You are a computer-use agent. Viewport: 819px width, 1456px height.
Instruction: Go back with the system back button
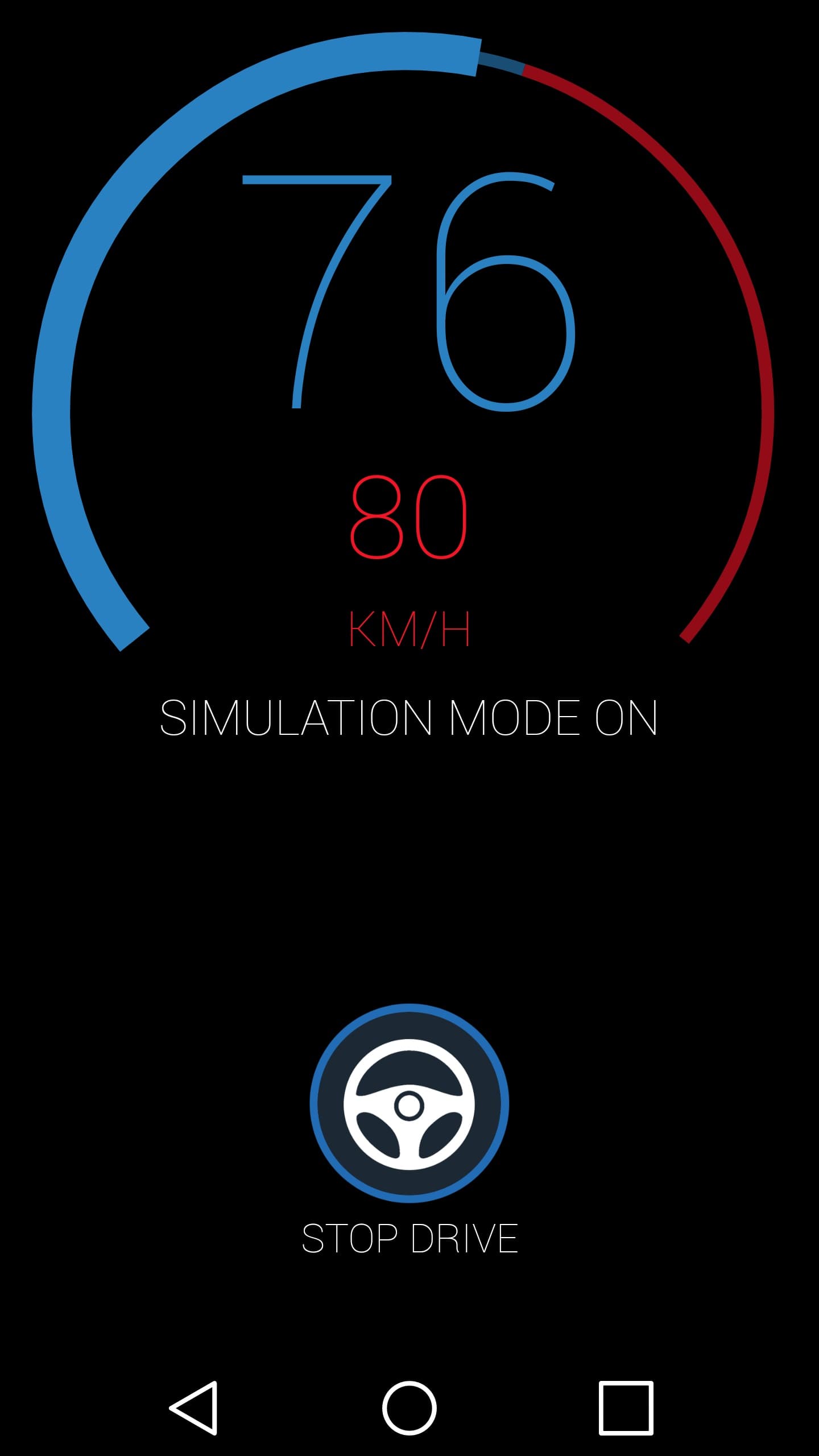click(x=194, y=1408)
